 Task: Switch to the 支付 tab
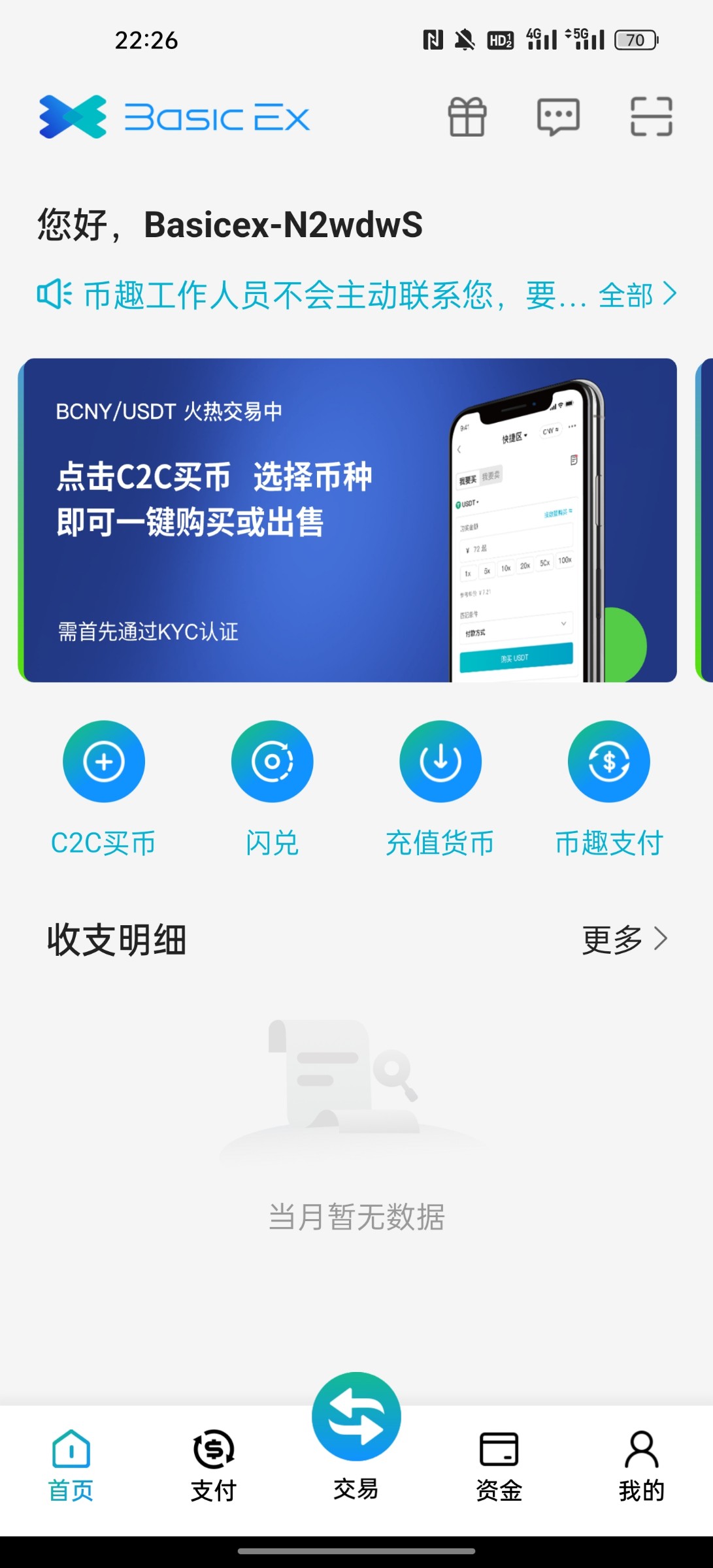pos(214,1465)
